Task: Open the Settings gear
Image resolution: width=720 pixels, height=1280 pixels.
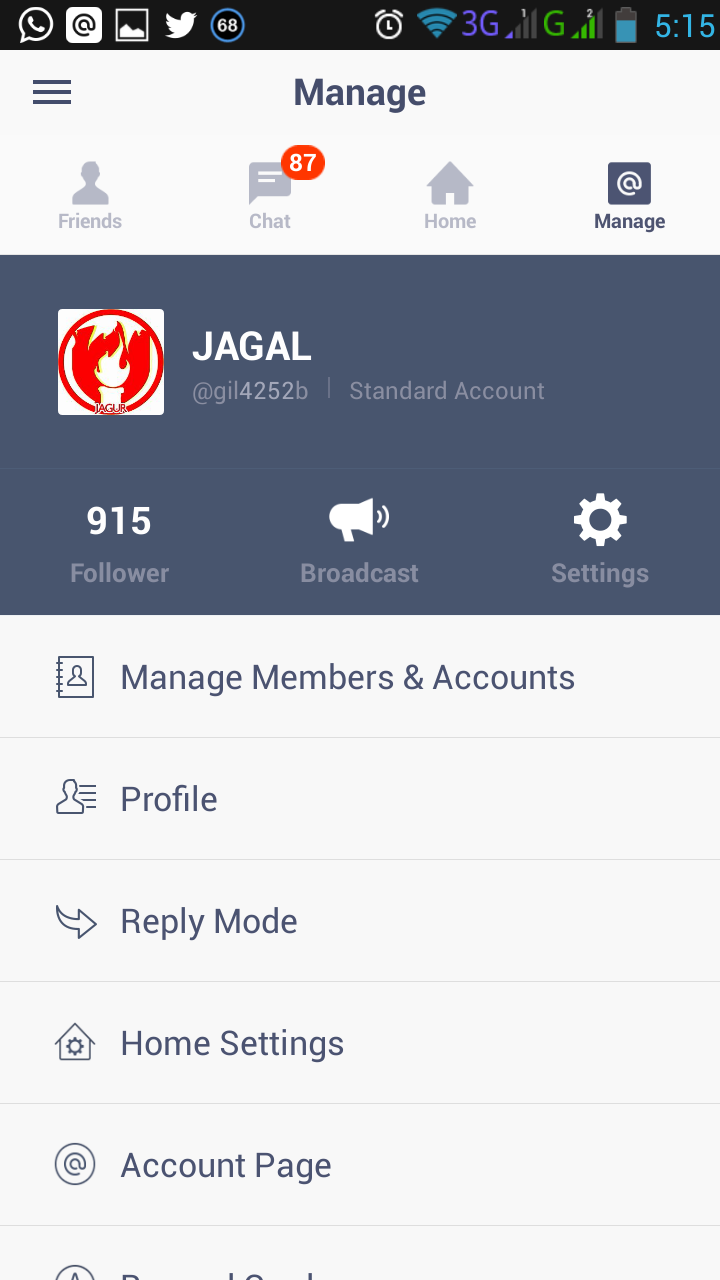Action: coord(600,542)
